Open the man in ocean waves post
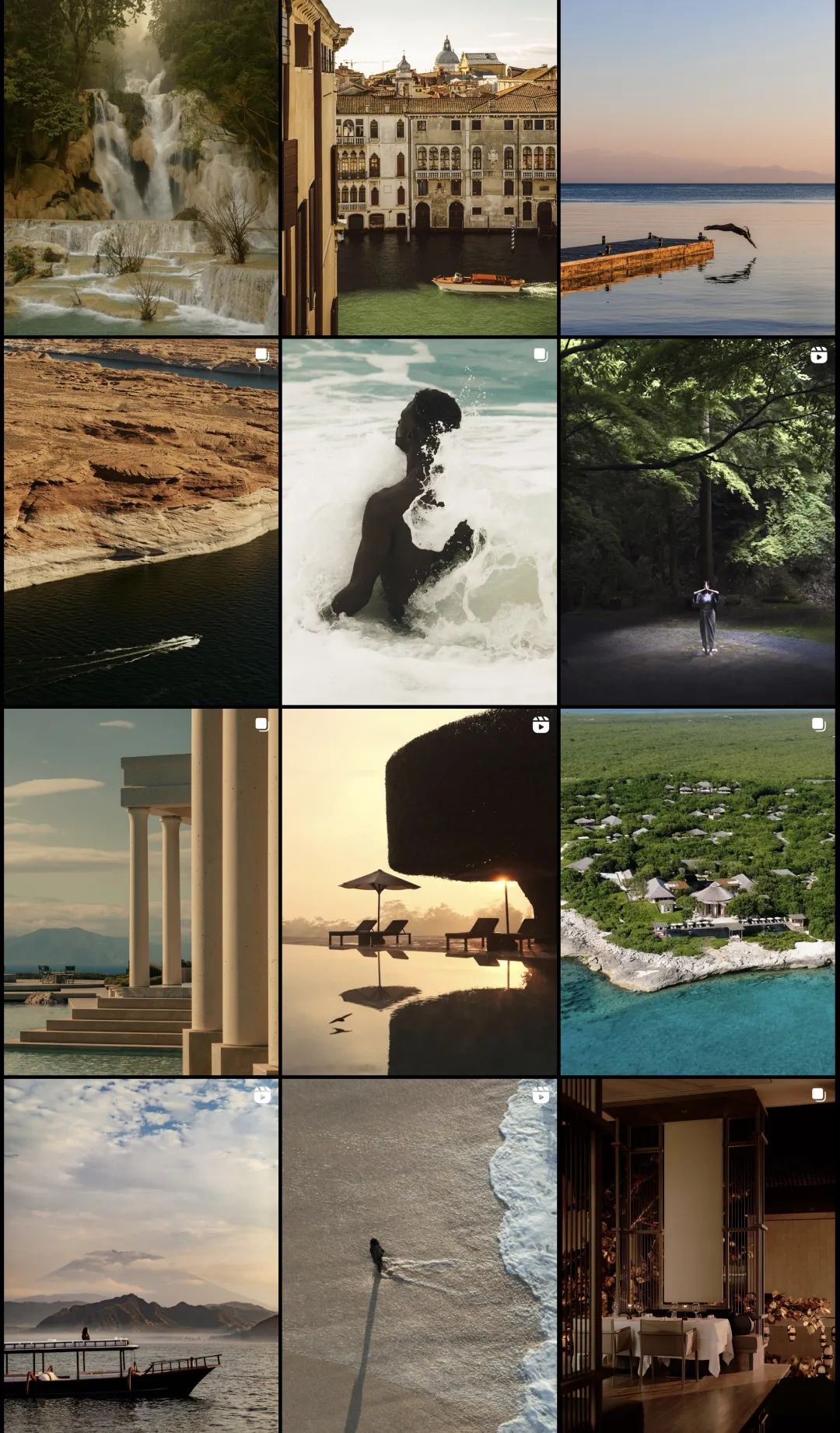This screenshot has height=1433, width=840. click(419, 521)
